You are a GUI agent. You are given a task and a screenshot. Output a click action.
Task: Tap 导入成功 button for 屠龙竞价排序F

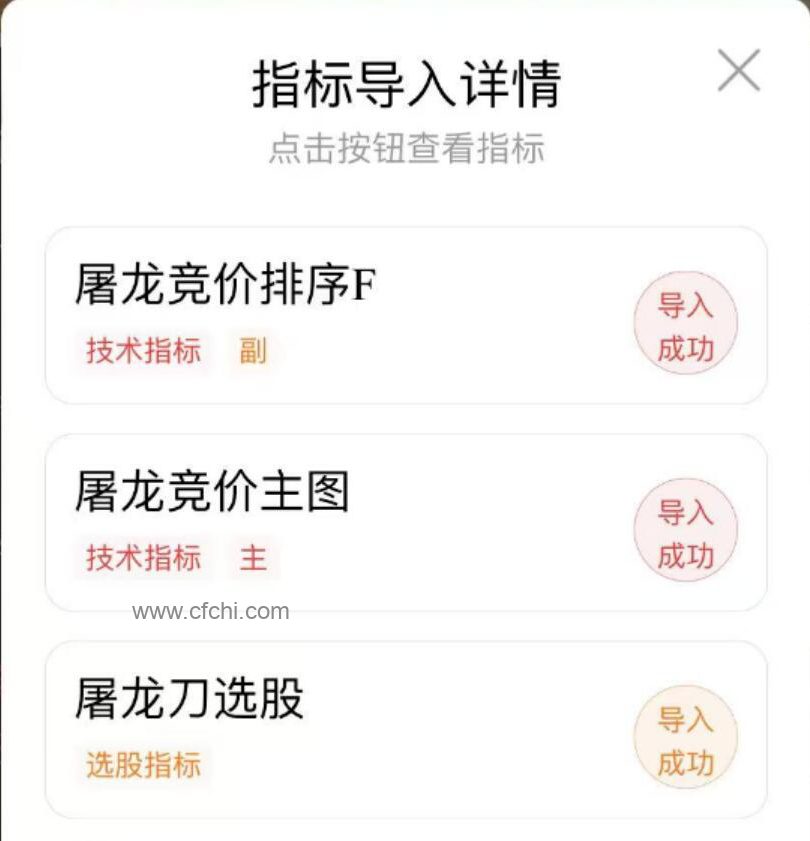685,324
